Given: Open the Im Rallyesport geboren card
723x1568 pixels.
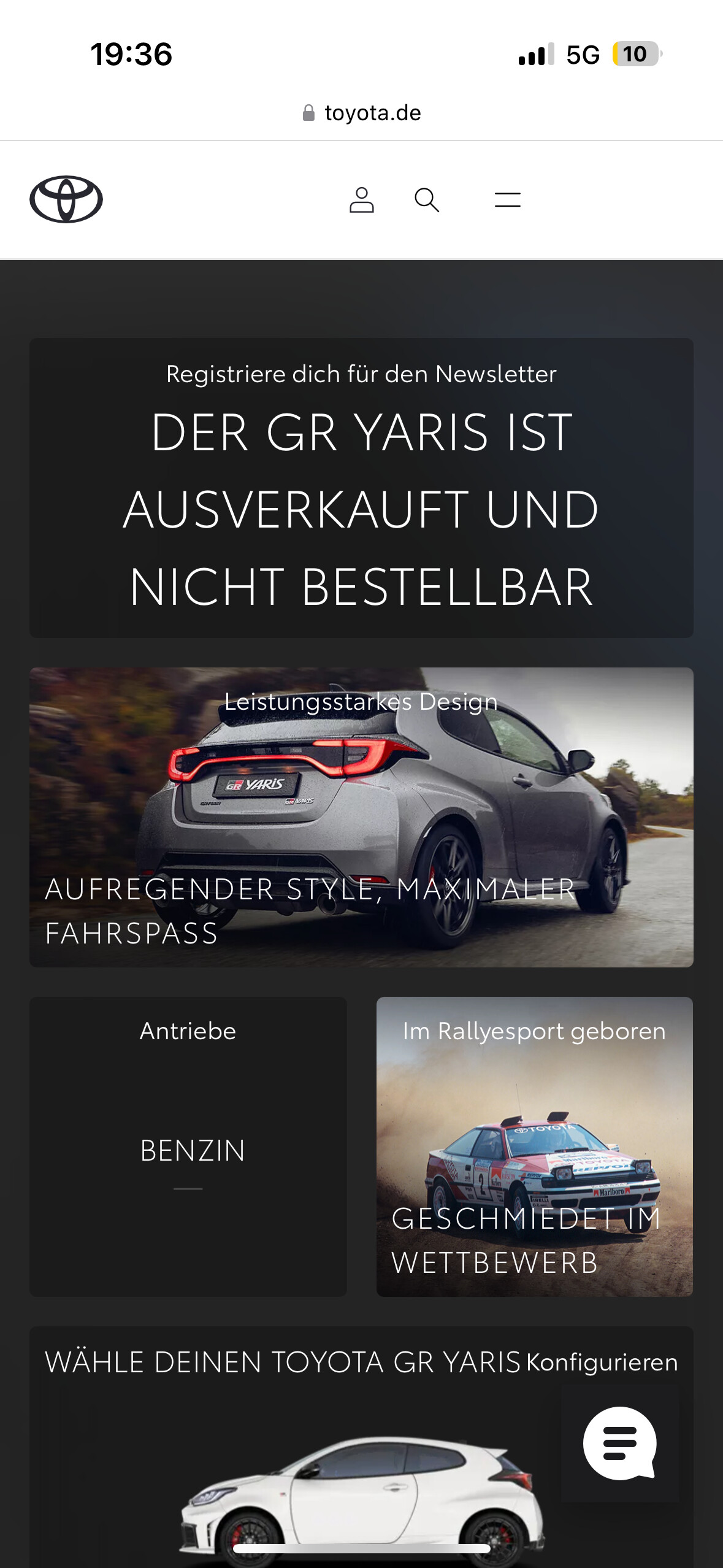Looking at the screenshot, I should [x=535, y=1147].
